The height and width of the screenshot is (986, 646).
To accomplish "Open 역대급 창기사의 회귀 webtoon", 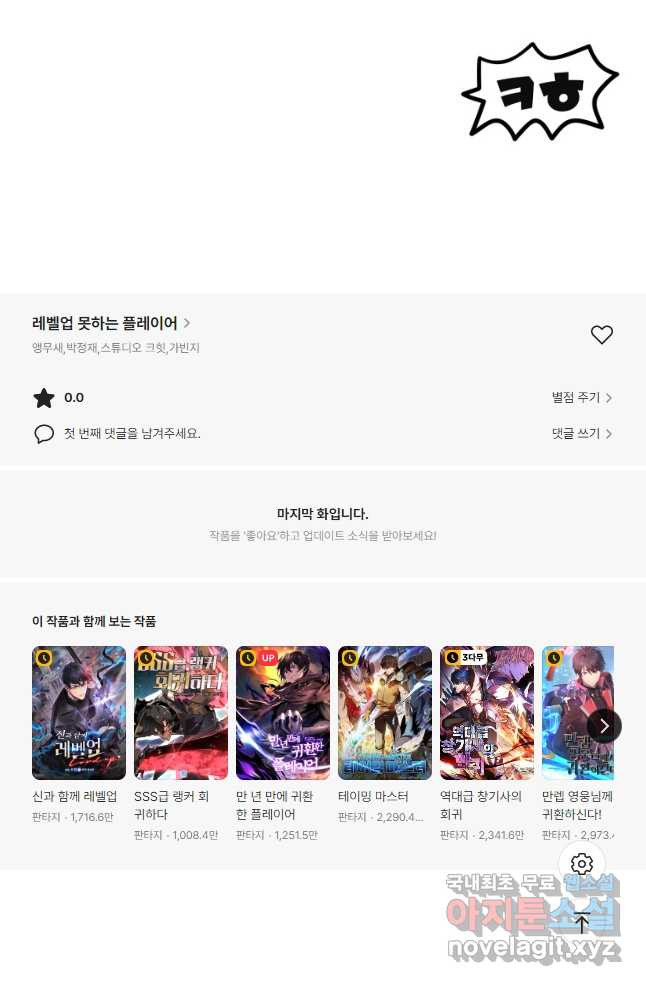I will tap(487, 713).
